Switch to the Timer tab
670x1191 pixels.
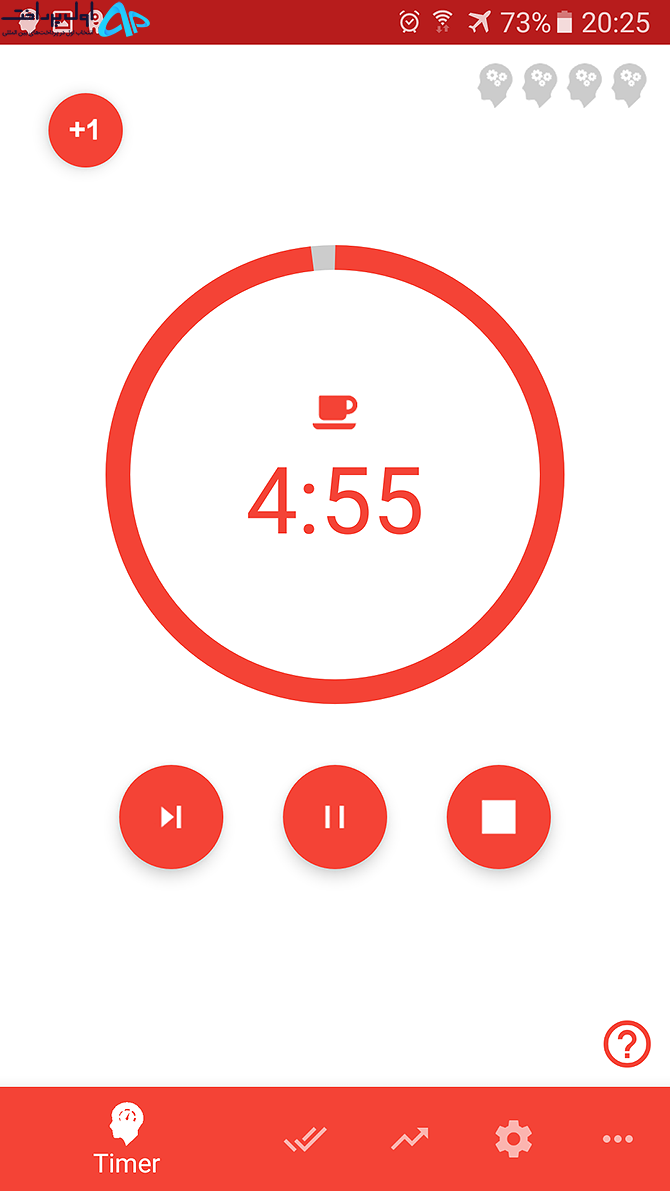point(127,1139)
